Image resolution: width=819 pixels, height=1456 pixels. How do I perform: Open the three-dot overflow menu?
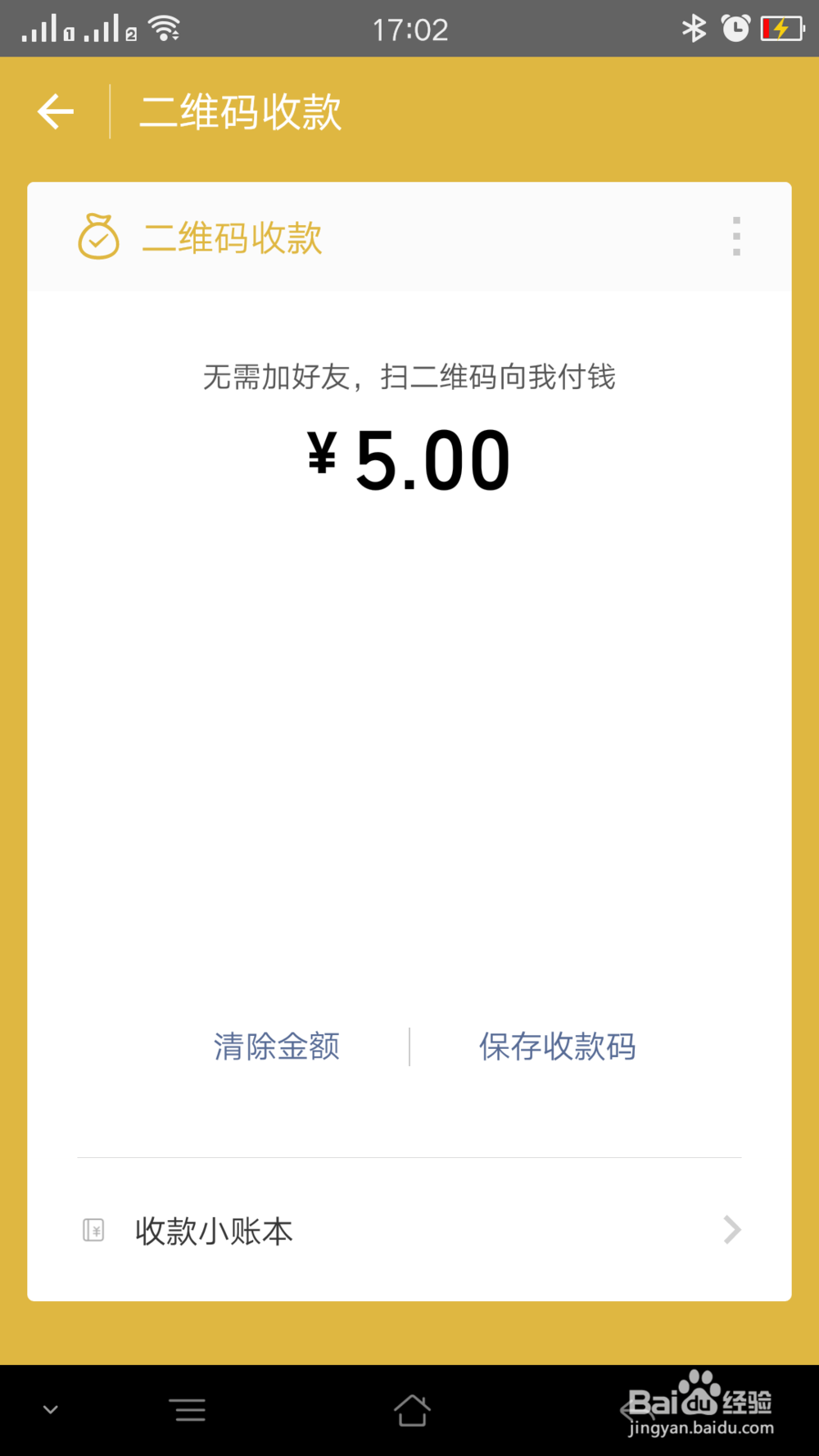coord(736,237)
